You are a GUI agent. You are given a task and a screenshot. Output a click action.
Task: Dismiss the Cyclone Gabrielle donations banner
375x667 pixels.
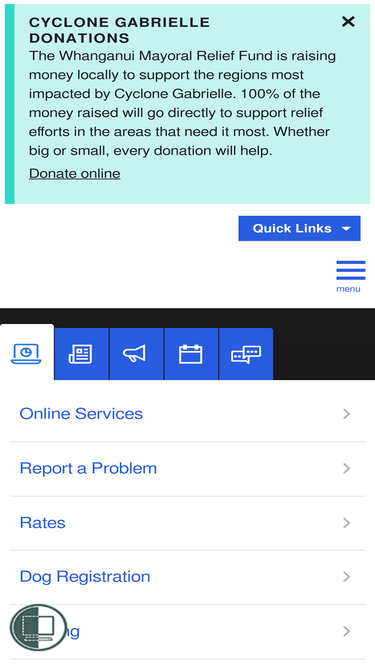click(348, 22)
